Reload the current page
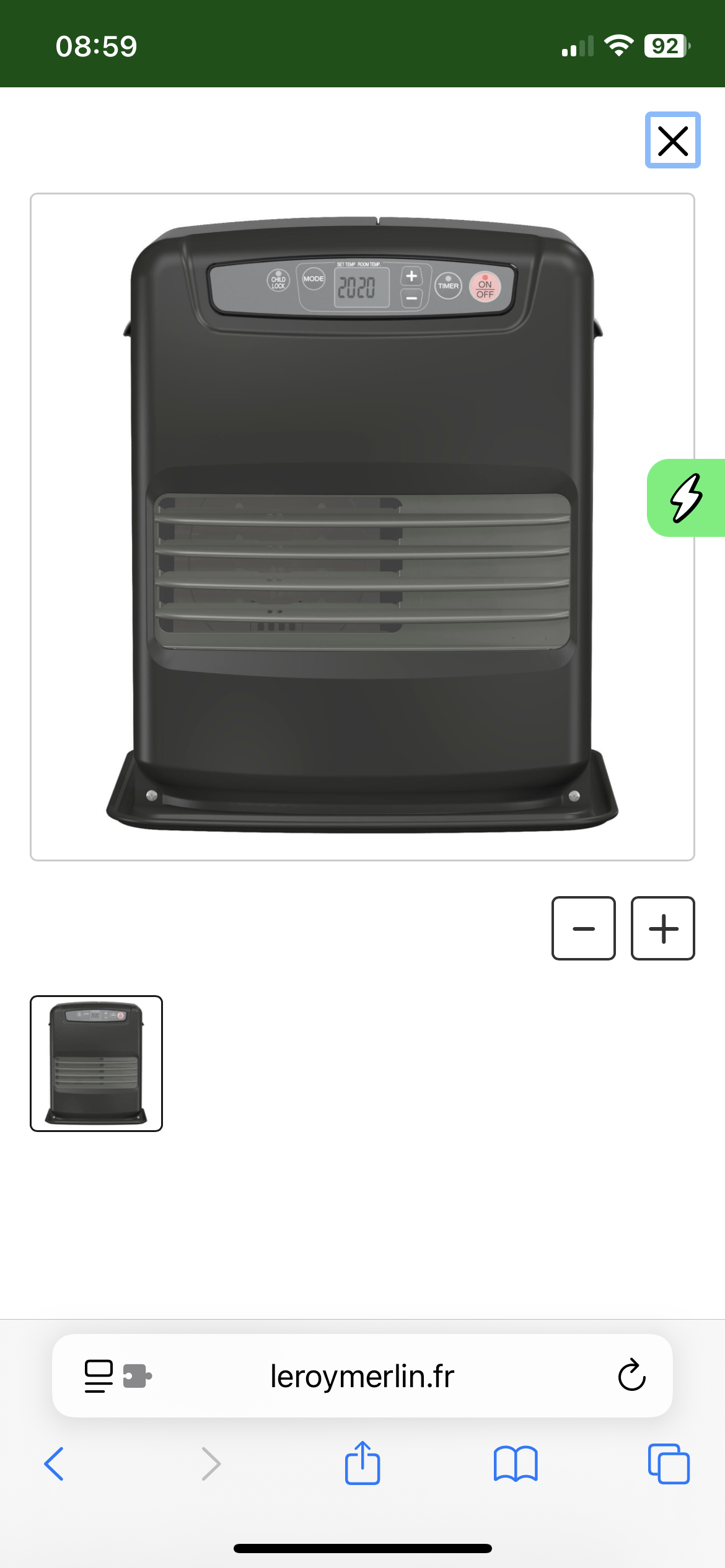725x1568 pixels. coord(631,1376)
